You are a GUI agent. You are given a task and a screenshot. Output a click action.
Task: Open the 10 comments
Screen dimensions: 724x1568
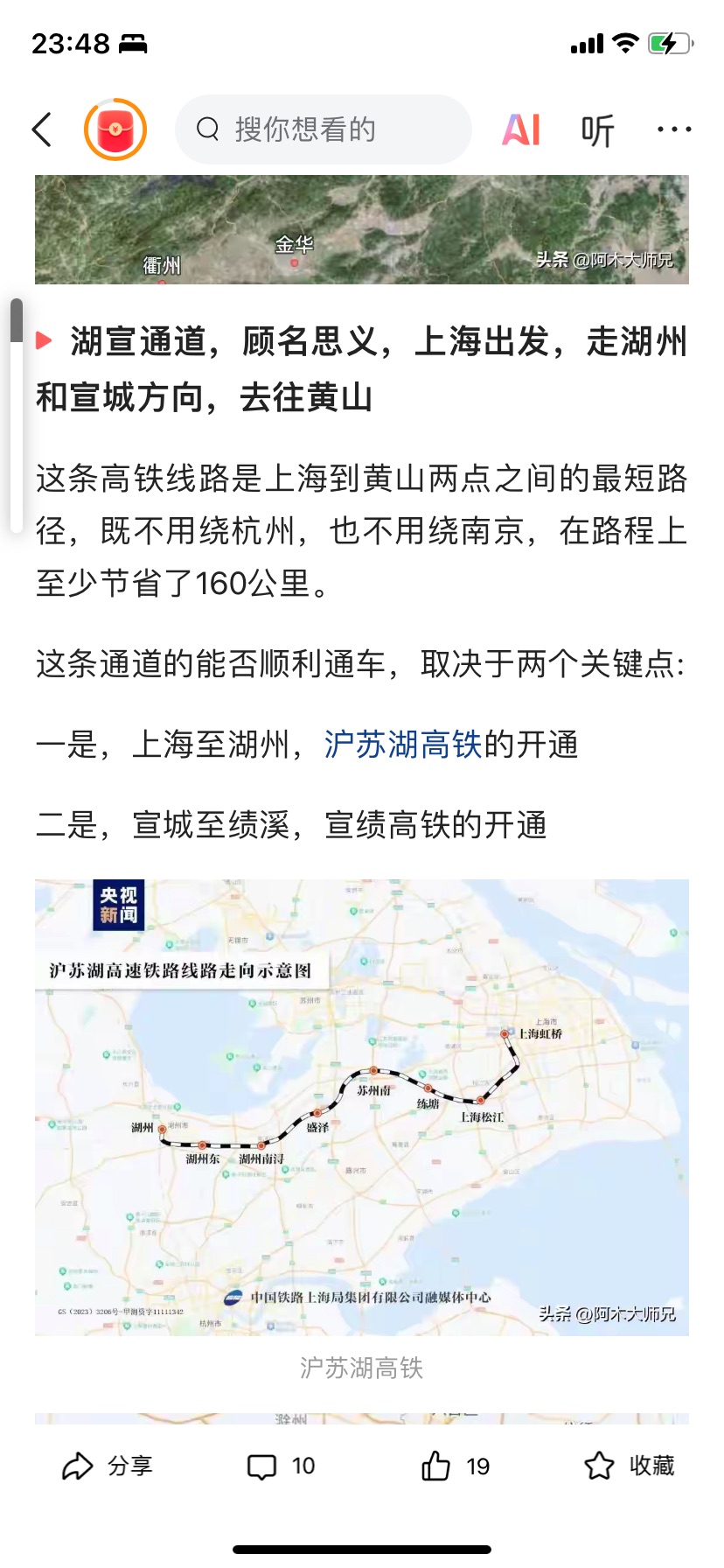tap(282, 1466)
